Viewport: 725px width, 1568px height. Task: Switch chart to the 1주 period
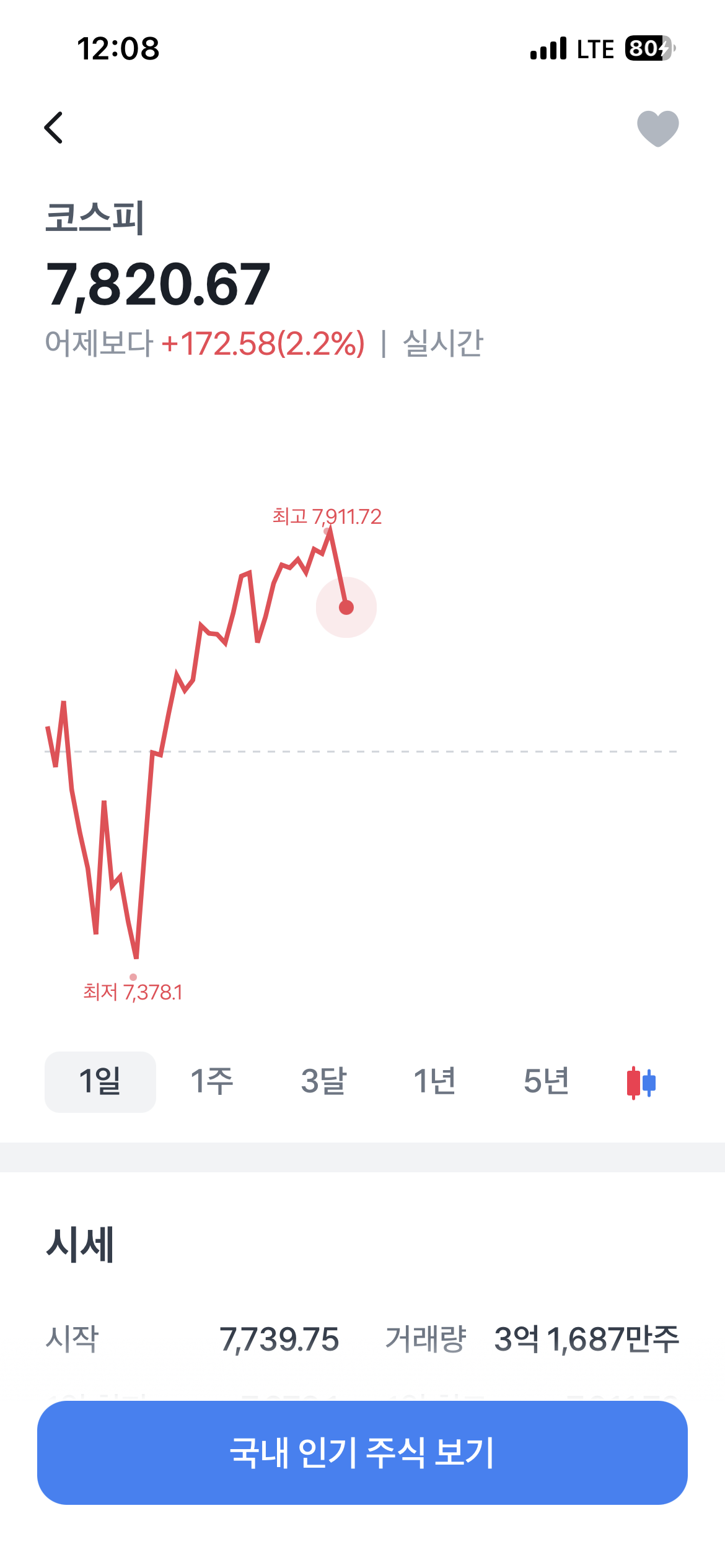(x=212, y=1082)
